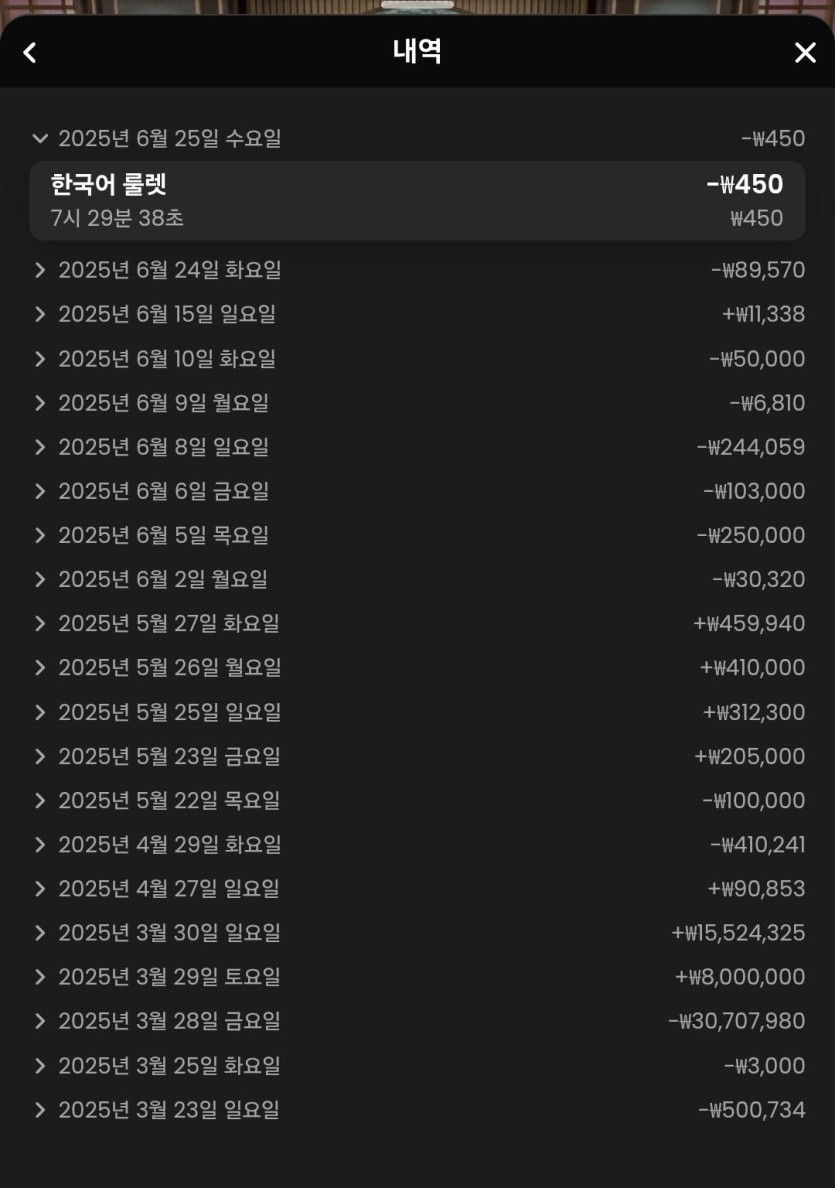Open the 한국어 룰렛 game record
The width and height of the screenshot is (835, 1188).
click(417, 200)
